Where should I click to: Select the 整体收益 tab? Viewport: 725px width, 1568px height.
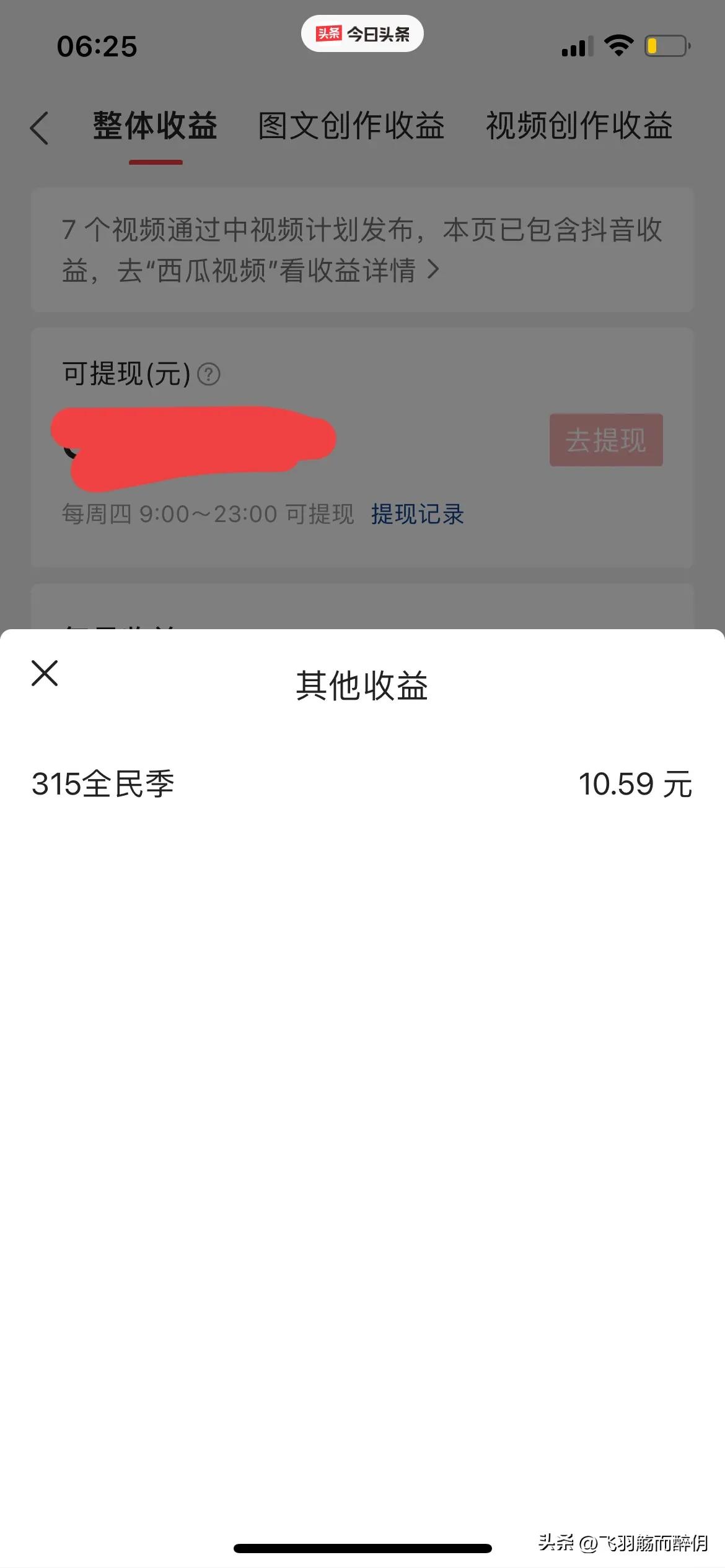[154, 126]
